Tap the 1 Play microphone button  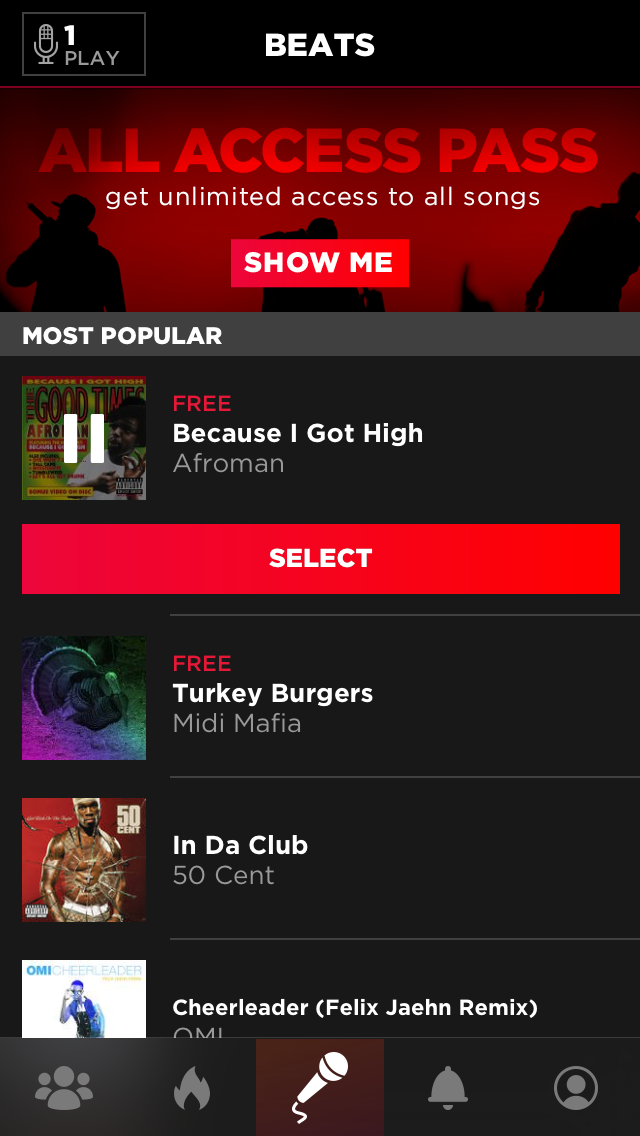pyautogui.click(x=84, y=44)
